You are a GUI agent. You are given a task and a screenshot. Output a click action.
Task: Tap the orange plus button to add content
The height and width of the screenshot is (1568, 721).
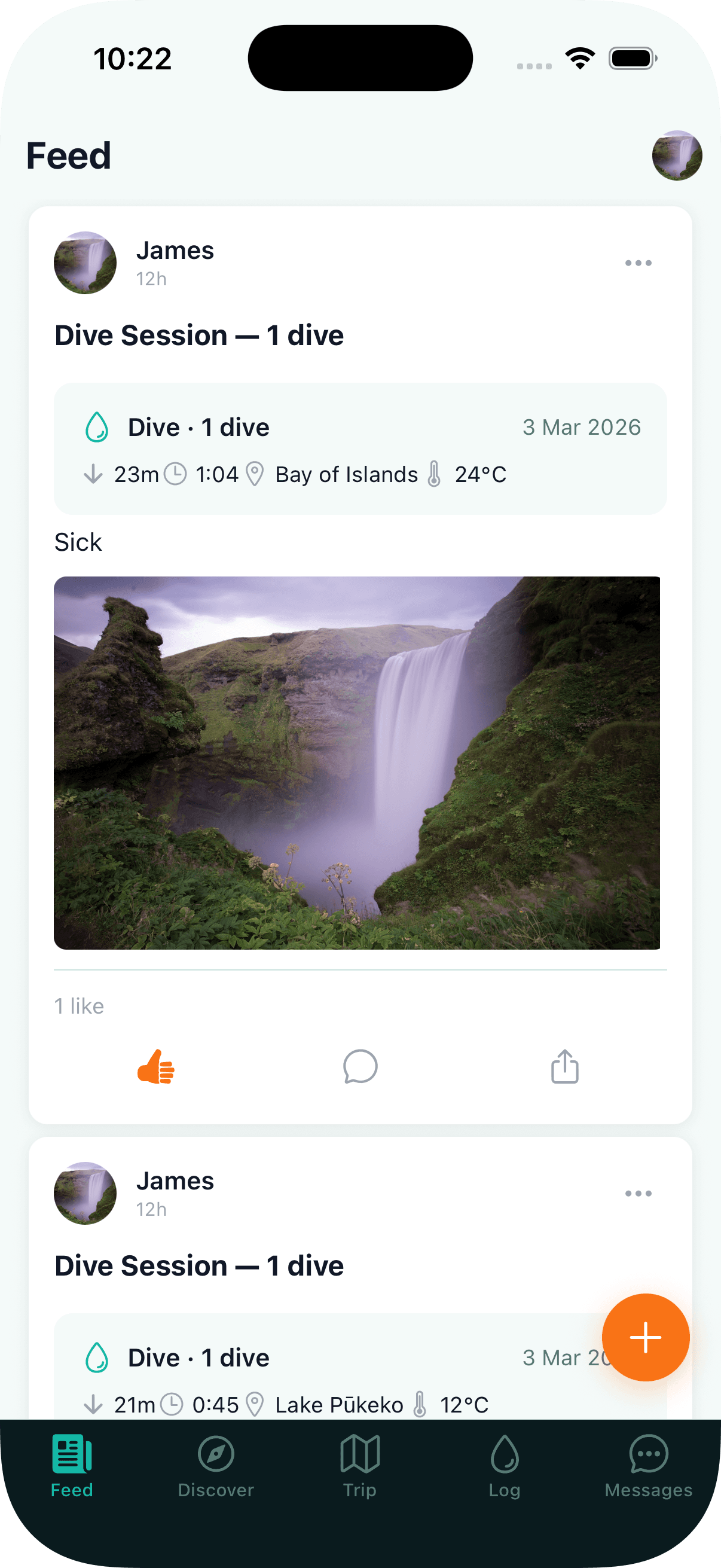click(x=646, y=1338)
